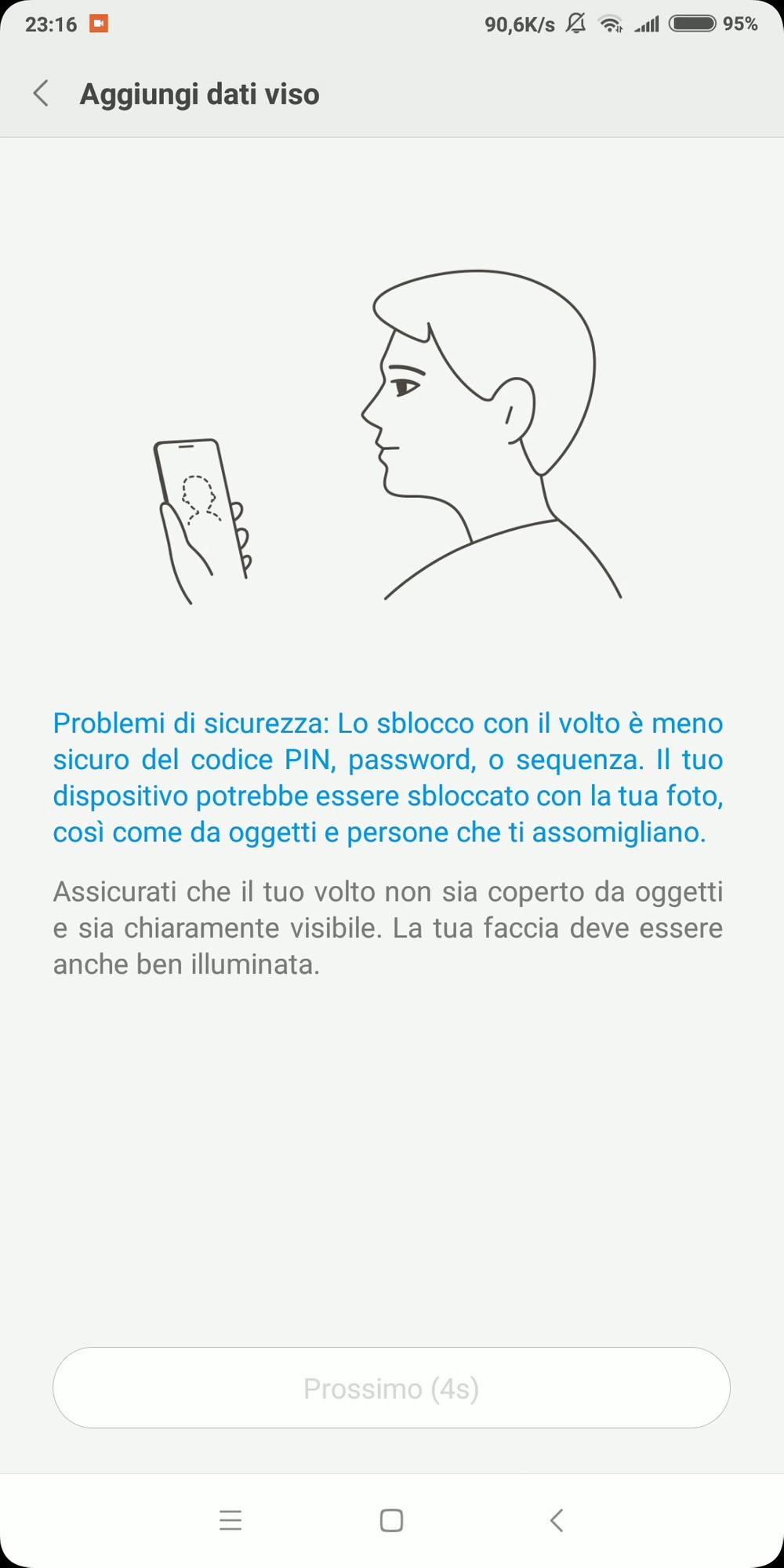This screenshot has height=1568, width=784.
Task: Tap the system back arrow
Action: [556, 1520]
